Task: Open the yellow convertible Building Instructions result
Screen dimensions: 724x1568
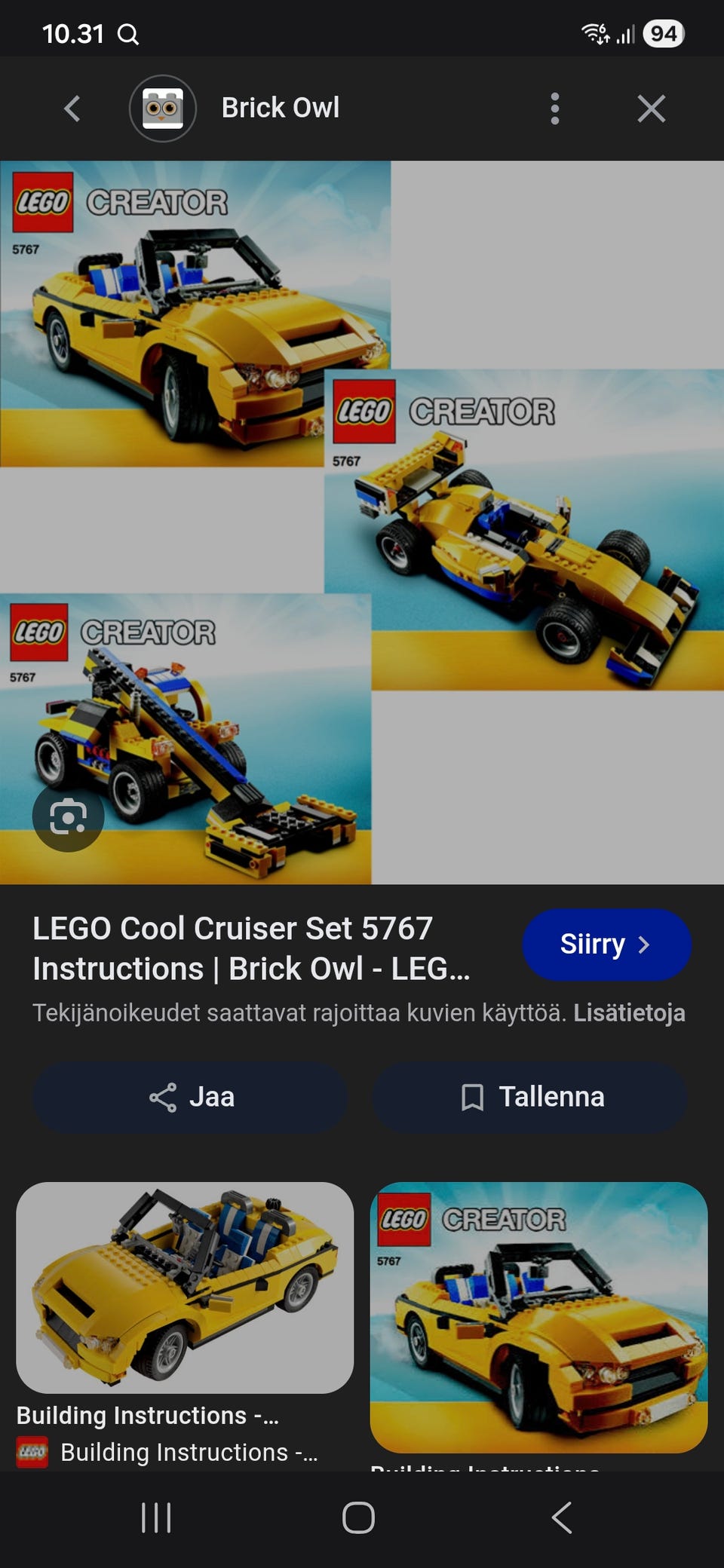Action: tap(185, 1288)
